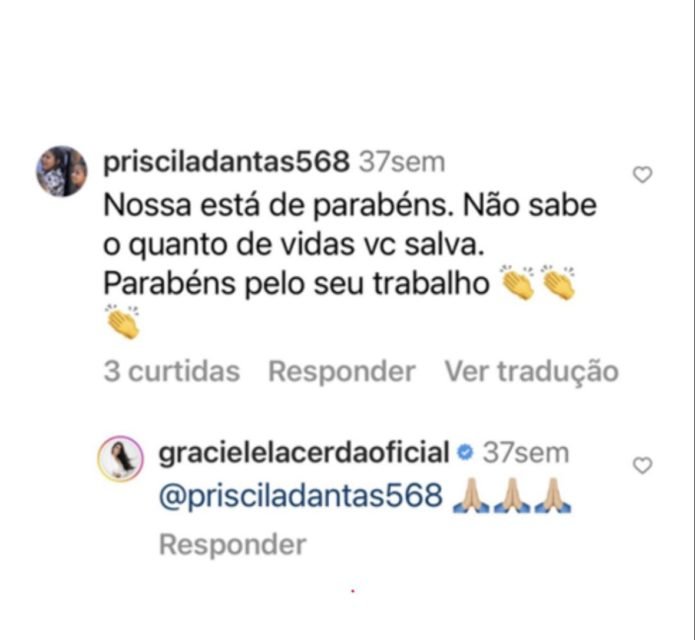Open the @prisciladantas568 mention link

[300, 497]
